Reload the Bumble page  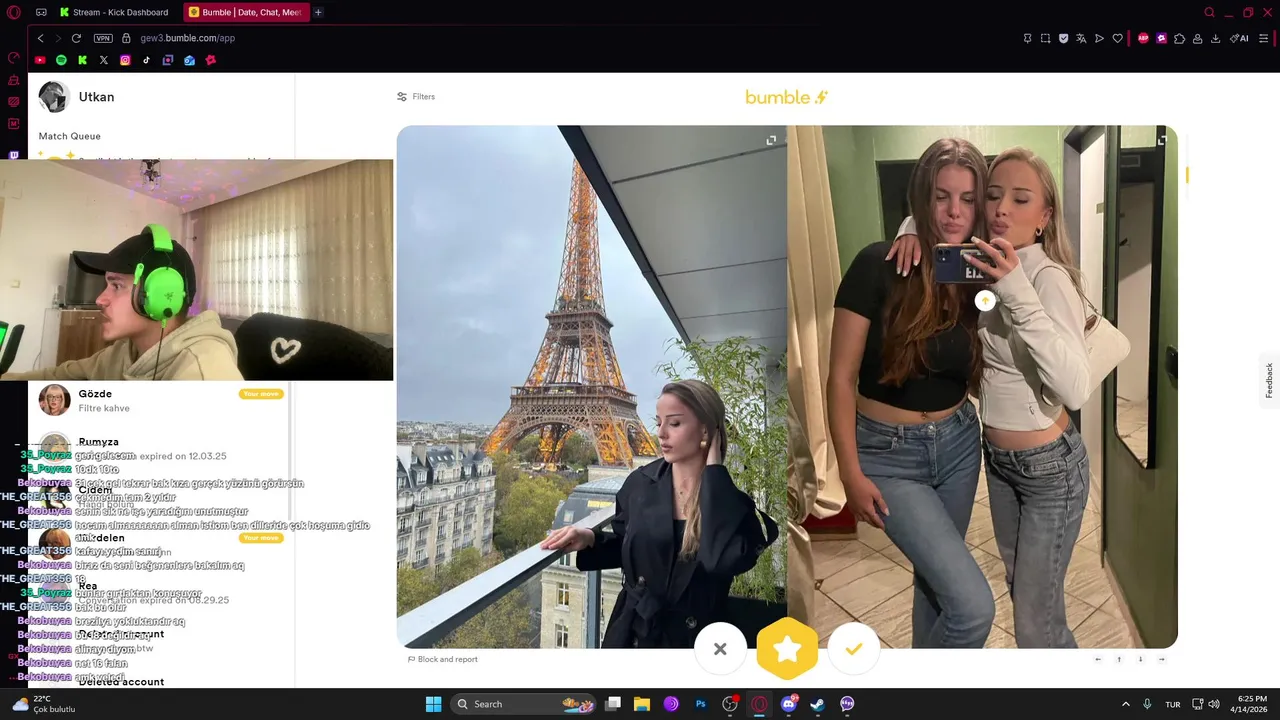pyautogui.click(x=76, y=38)
